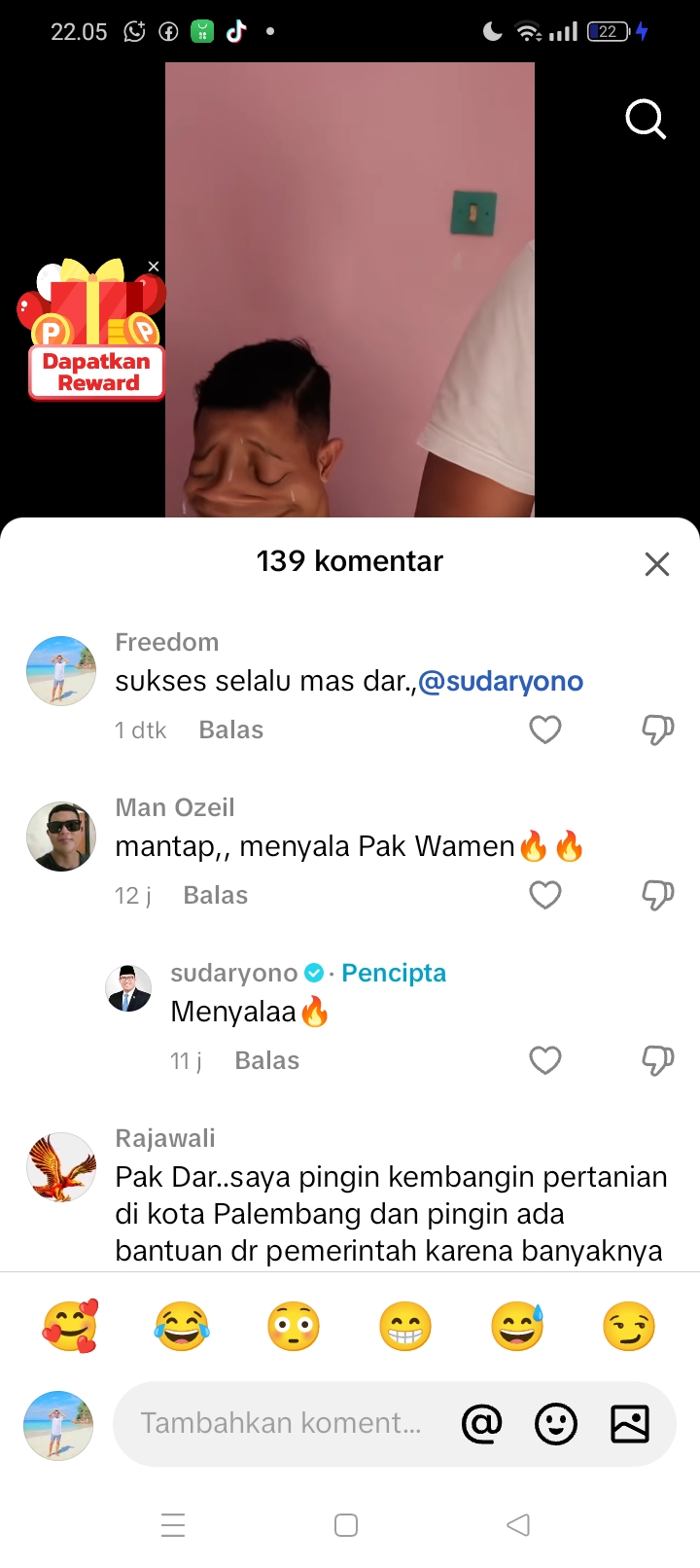
Task: Mention someone with the @ icon
Action: [482, 1424]
